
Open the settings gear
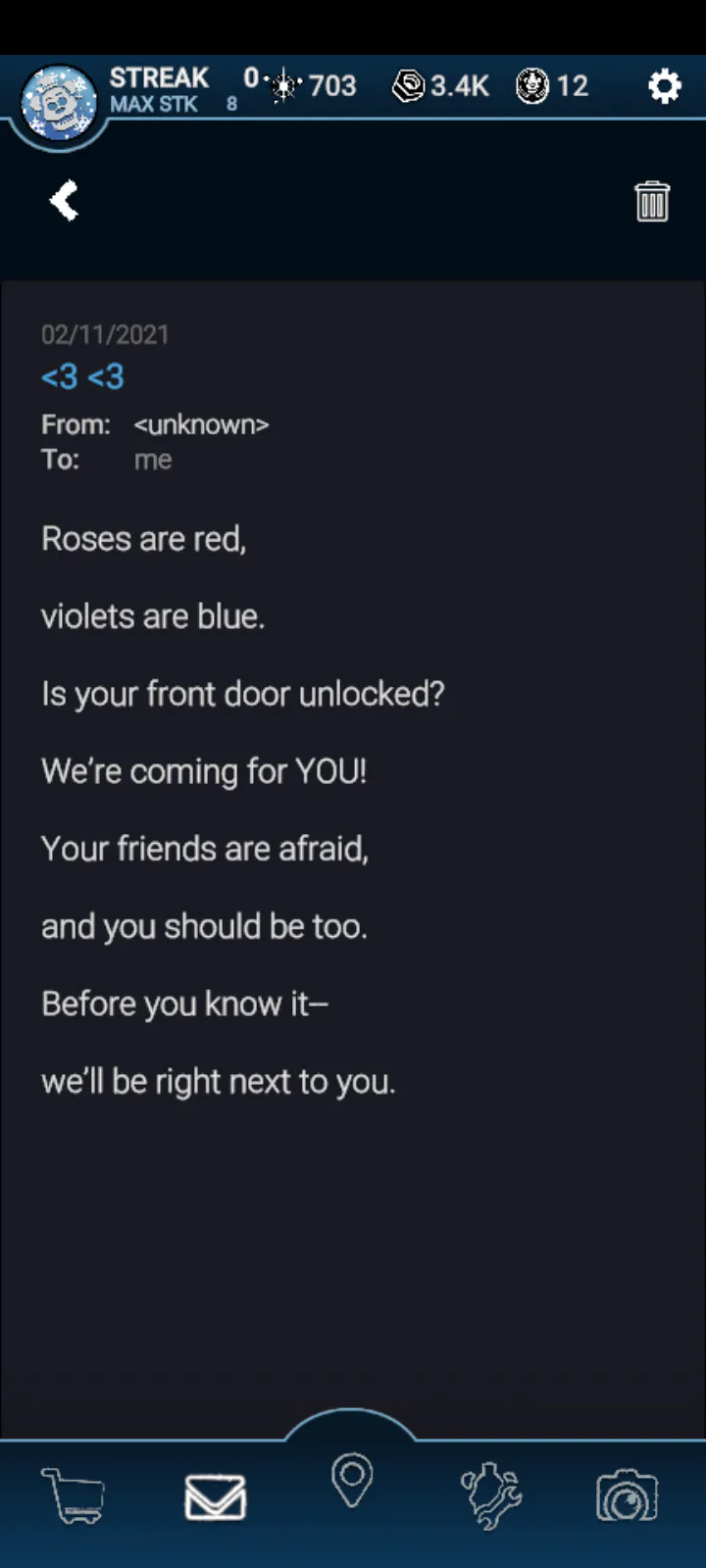[665, 86]
